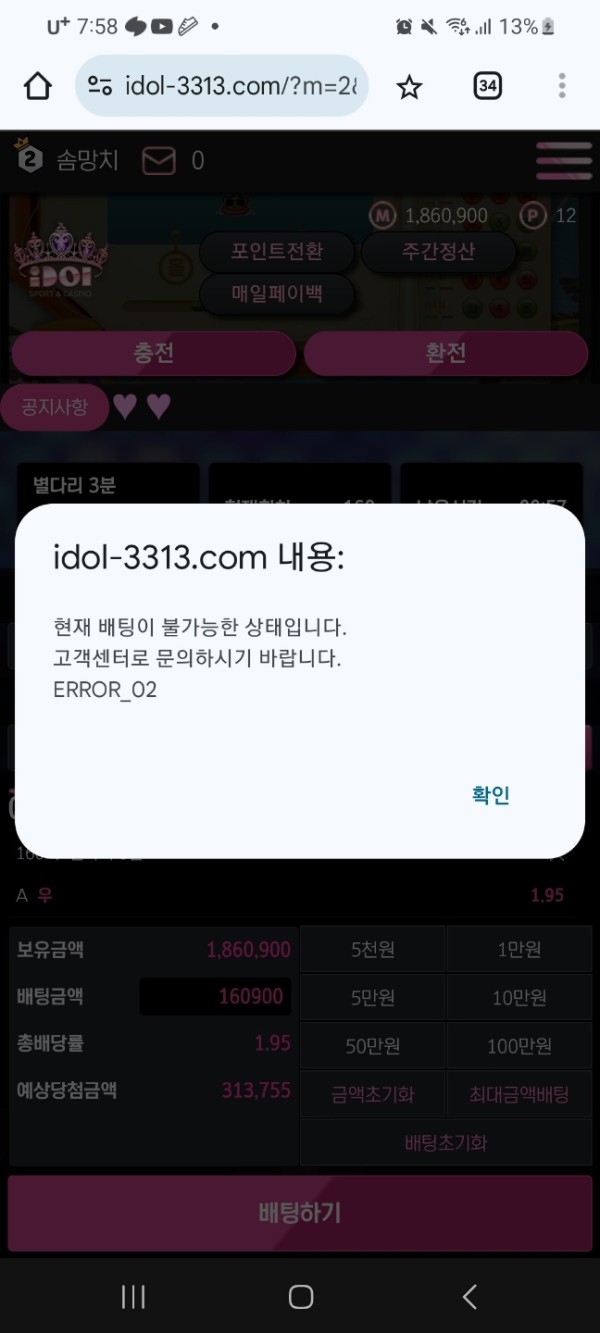Bookmark this page with the star
Screen dimensions: 600x1333
pos(409,87)
